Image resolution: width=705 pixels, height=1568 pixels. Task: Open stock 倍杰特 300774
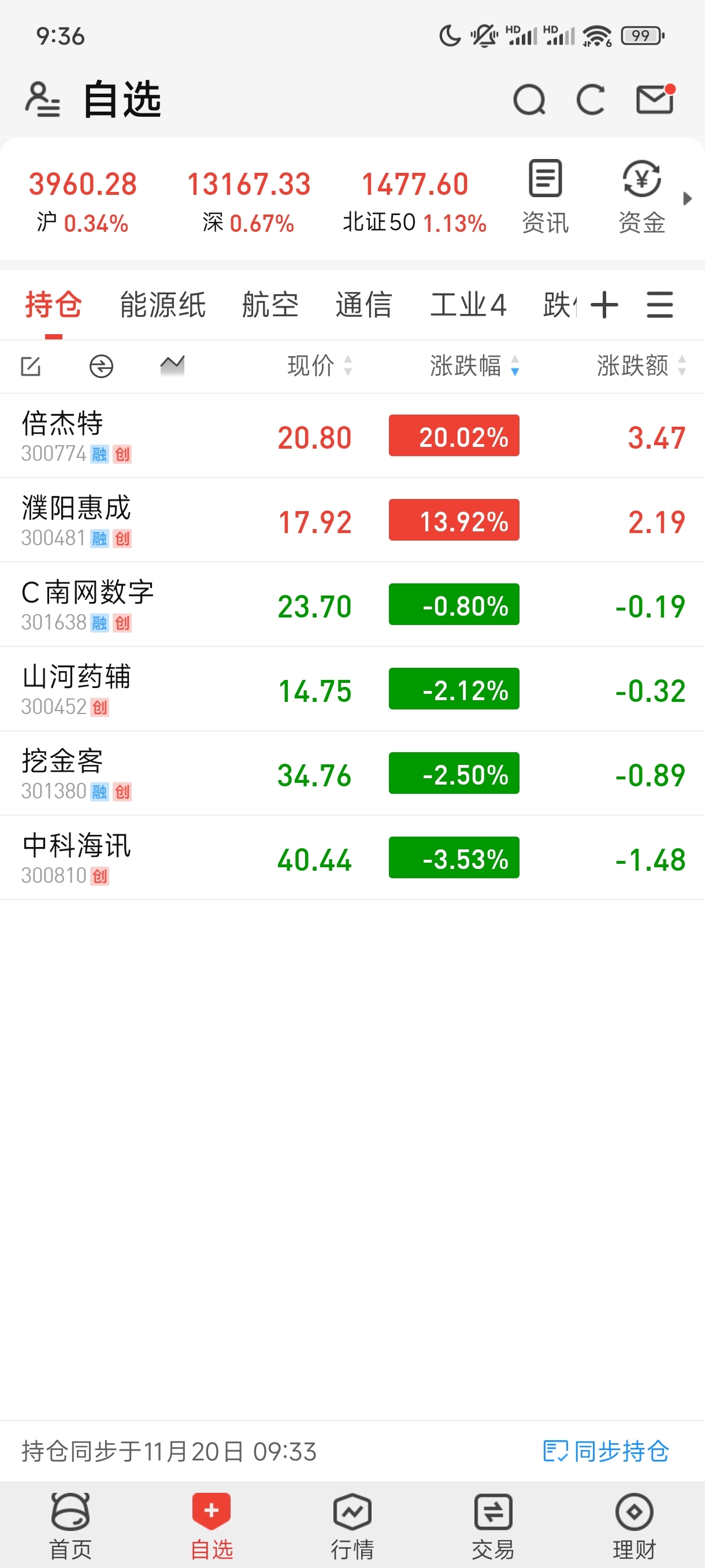(122, 436)
